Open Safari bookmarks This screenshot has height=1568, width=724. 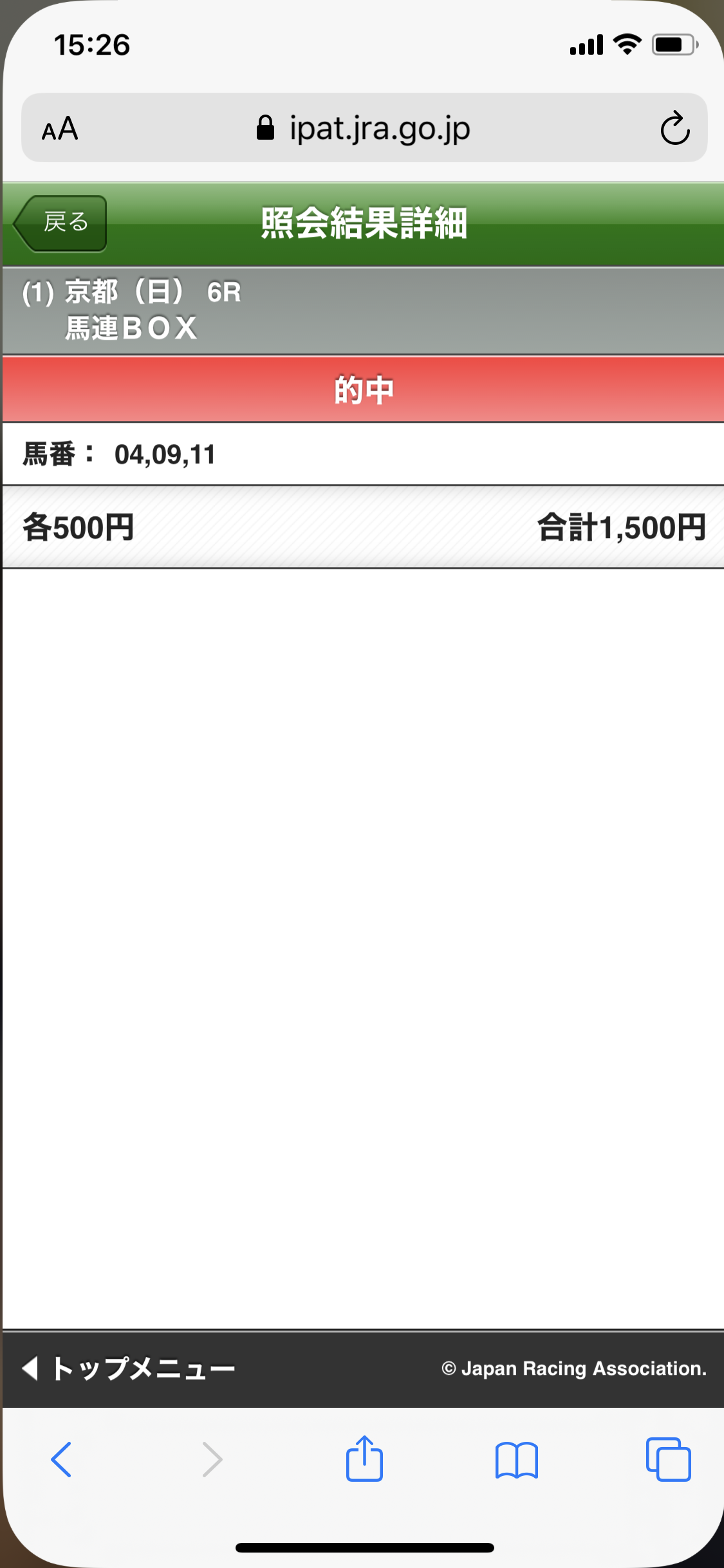pos(516,1459)
